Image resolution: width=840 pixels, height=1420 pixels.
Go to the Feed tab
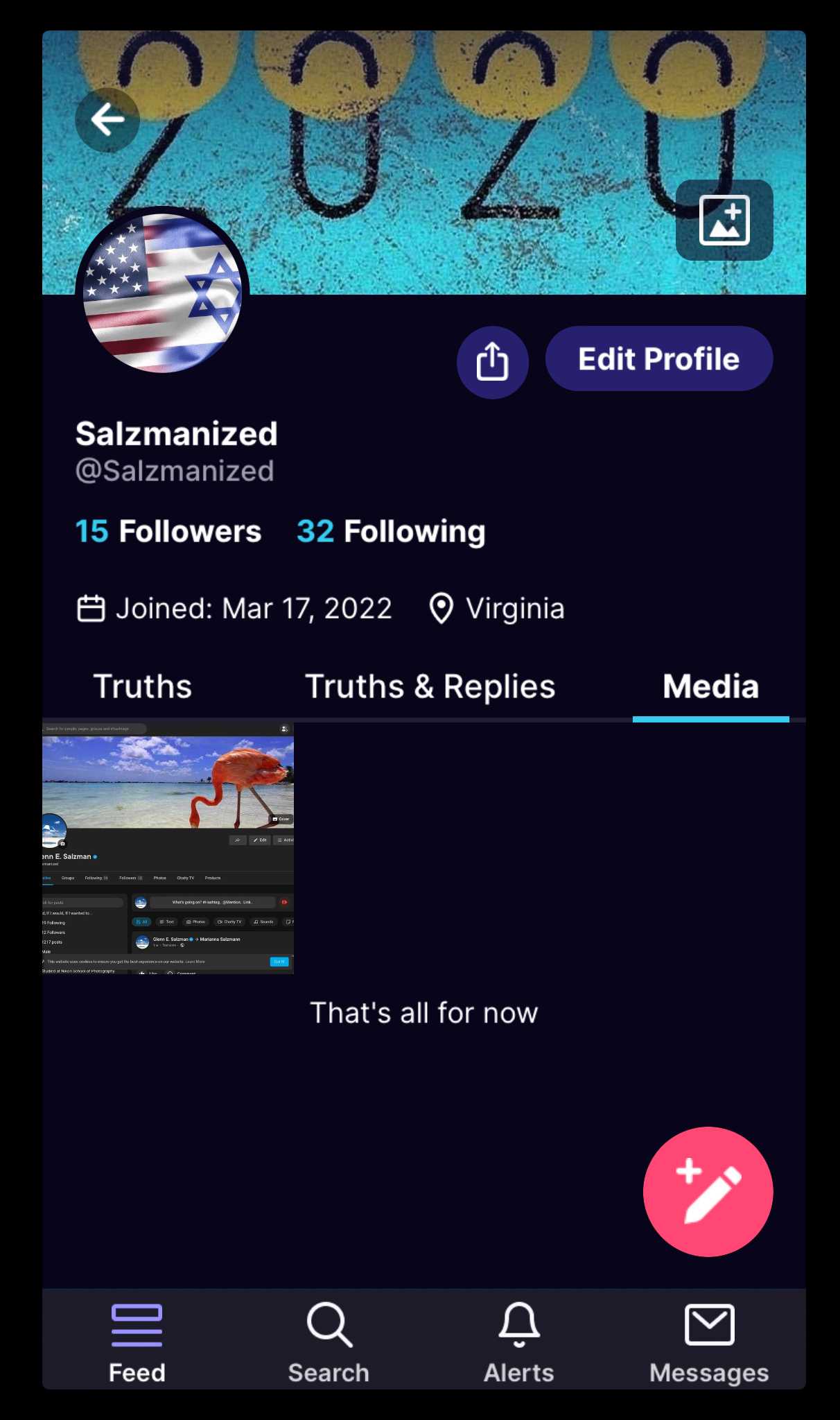coord(137,1342)
